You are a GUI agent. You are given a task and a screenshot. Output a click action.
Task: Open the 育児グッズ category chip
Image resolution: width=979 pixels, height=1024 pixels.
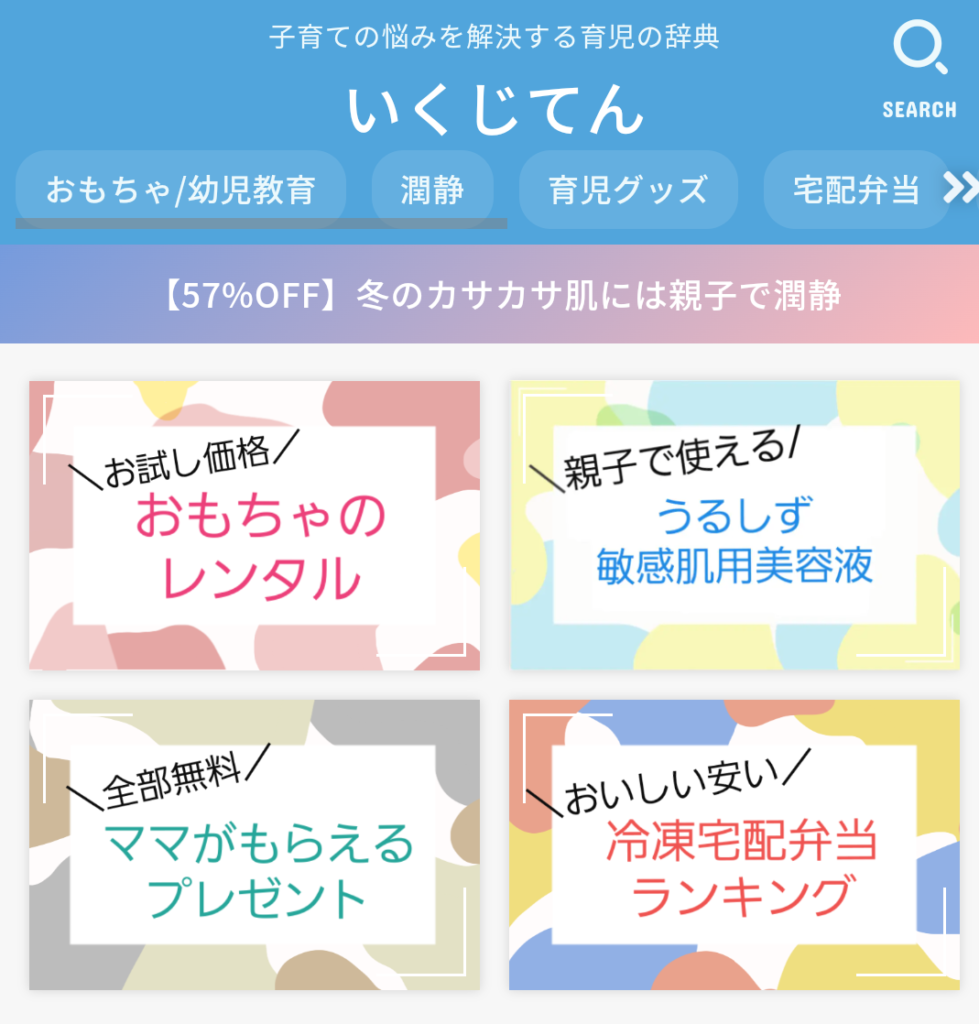tap(628, 189)
